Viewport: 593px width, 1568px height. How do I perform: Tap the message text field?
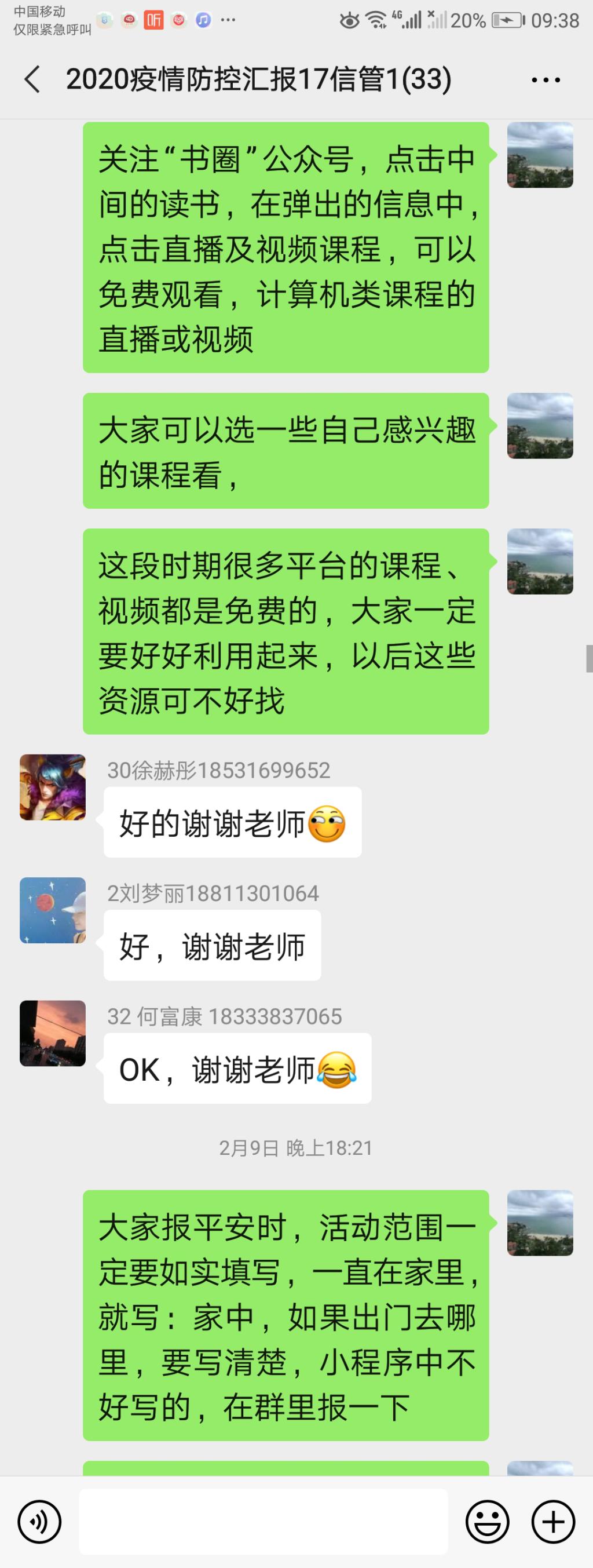pyautogui.click(x=263, y=1522)
